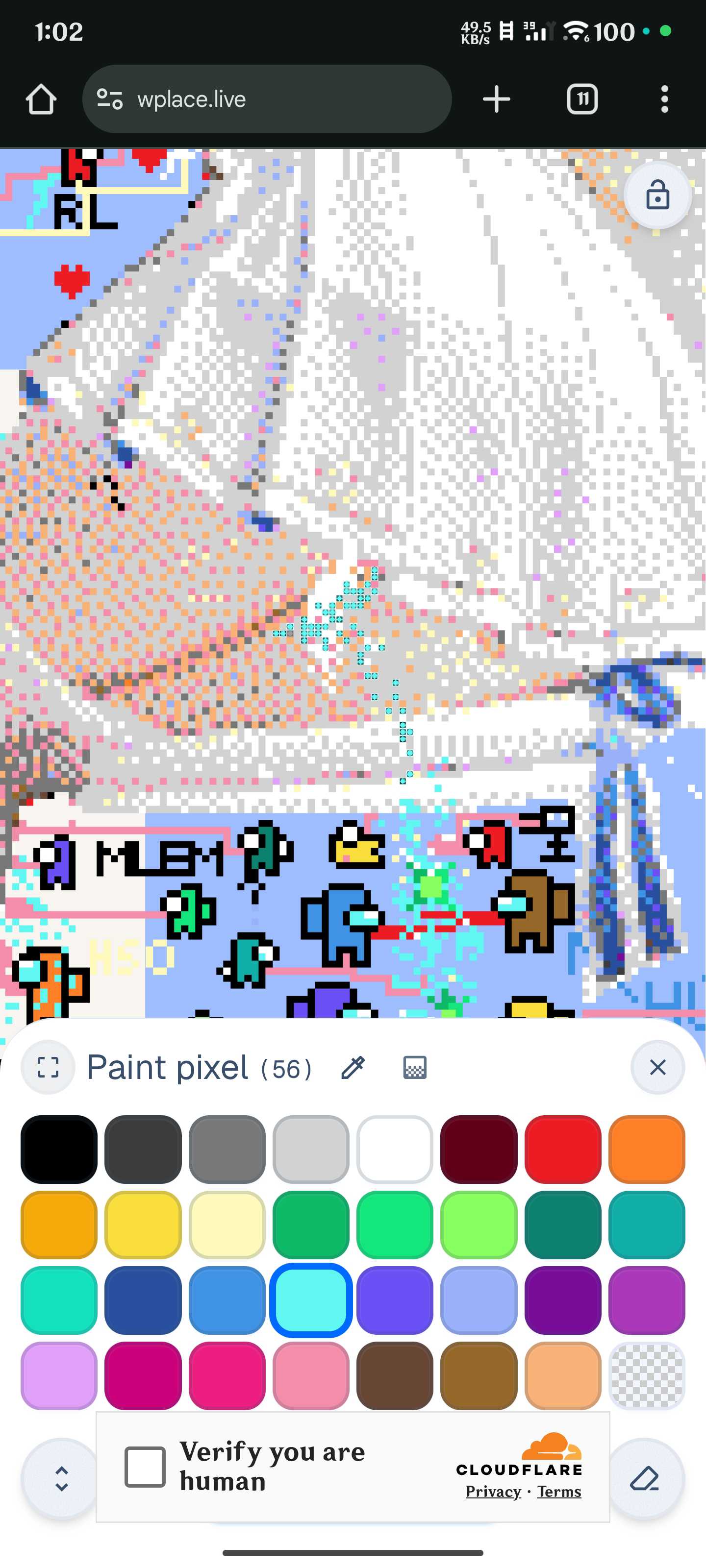Open the Cloudflare Privacy link
Viewport: 706px width, 1568px height.
click(493, 1491)
